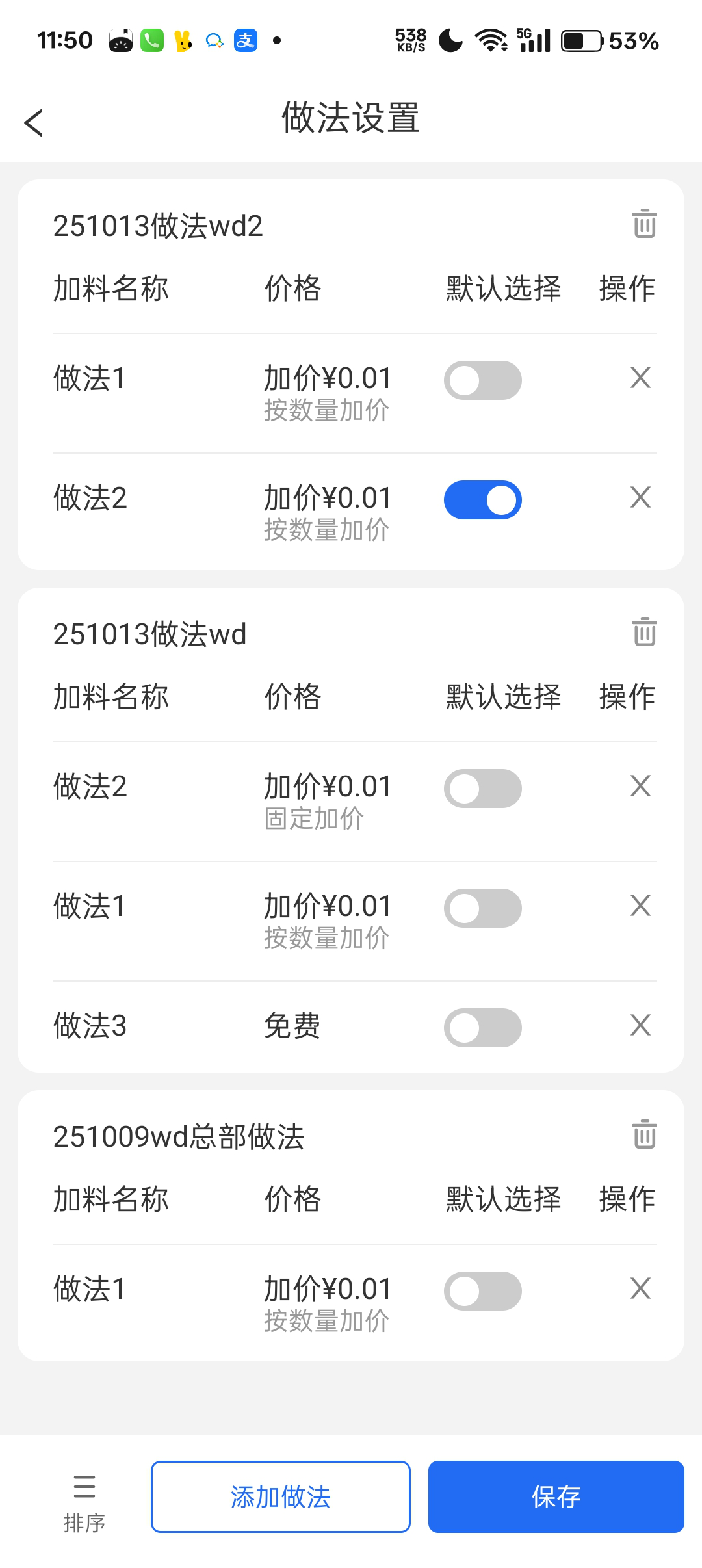The image size is (702, 1568).
Task: Enable default for 做法1 in 251013做法wd2
Action: [482, 380]
